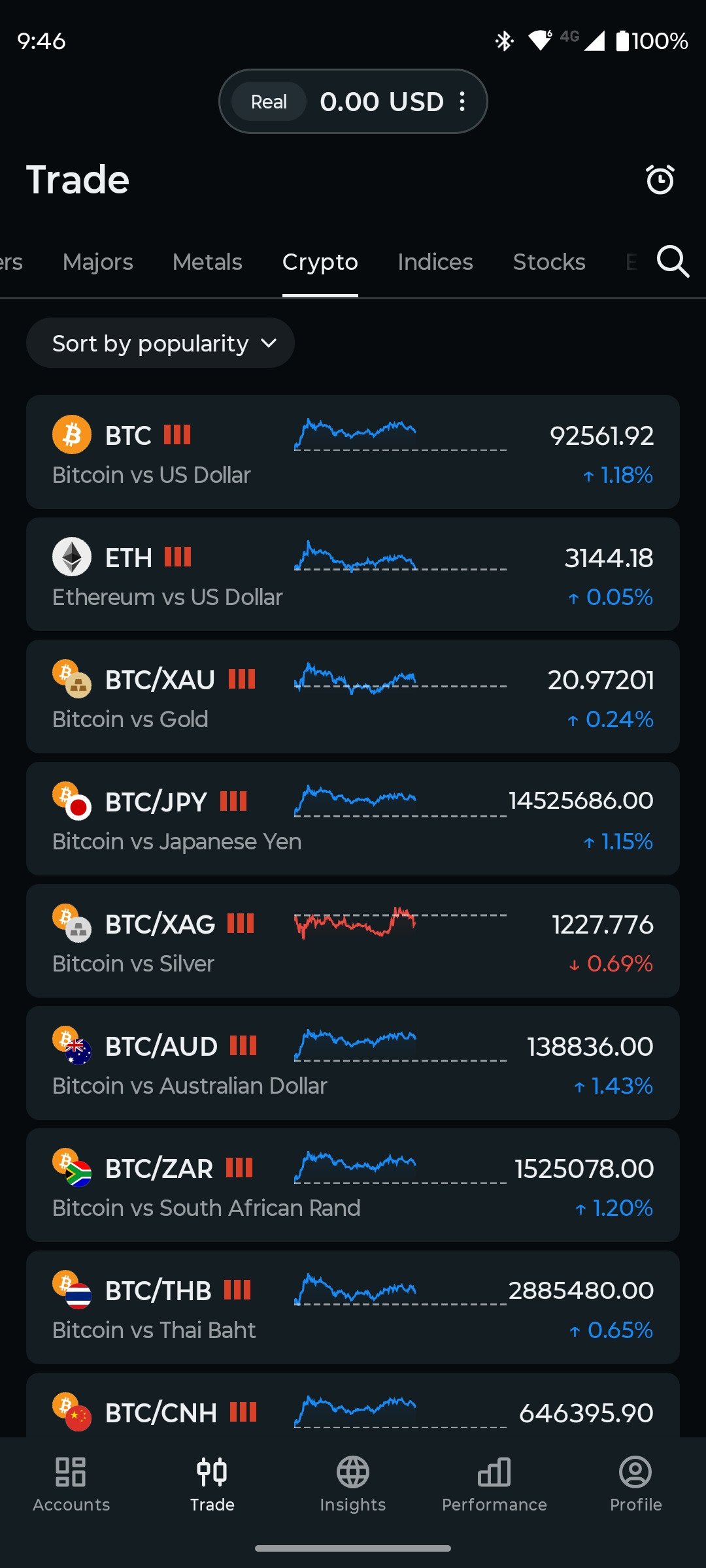Viewport: 706px width, 1568px height.
Task: Open Bitcoin vs Australian Dollar card
Action: [x=353, y=1063]
